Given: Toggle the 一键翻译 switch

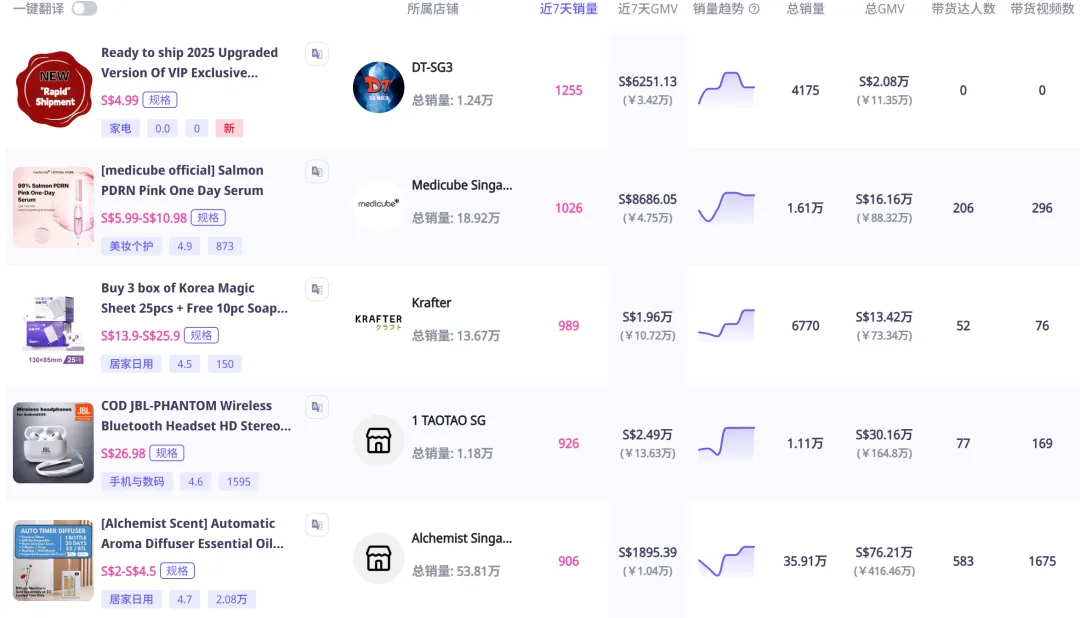Looking at the screenshot, I should point(84,9).
